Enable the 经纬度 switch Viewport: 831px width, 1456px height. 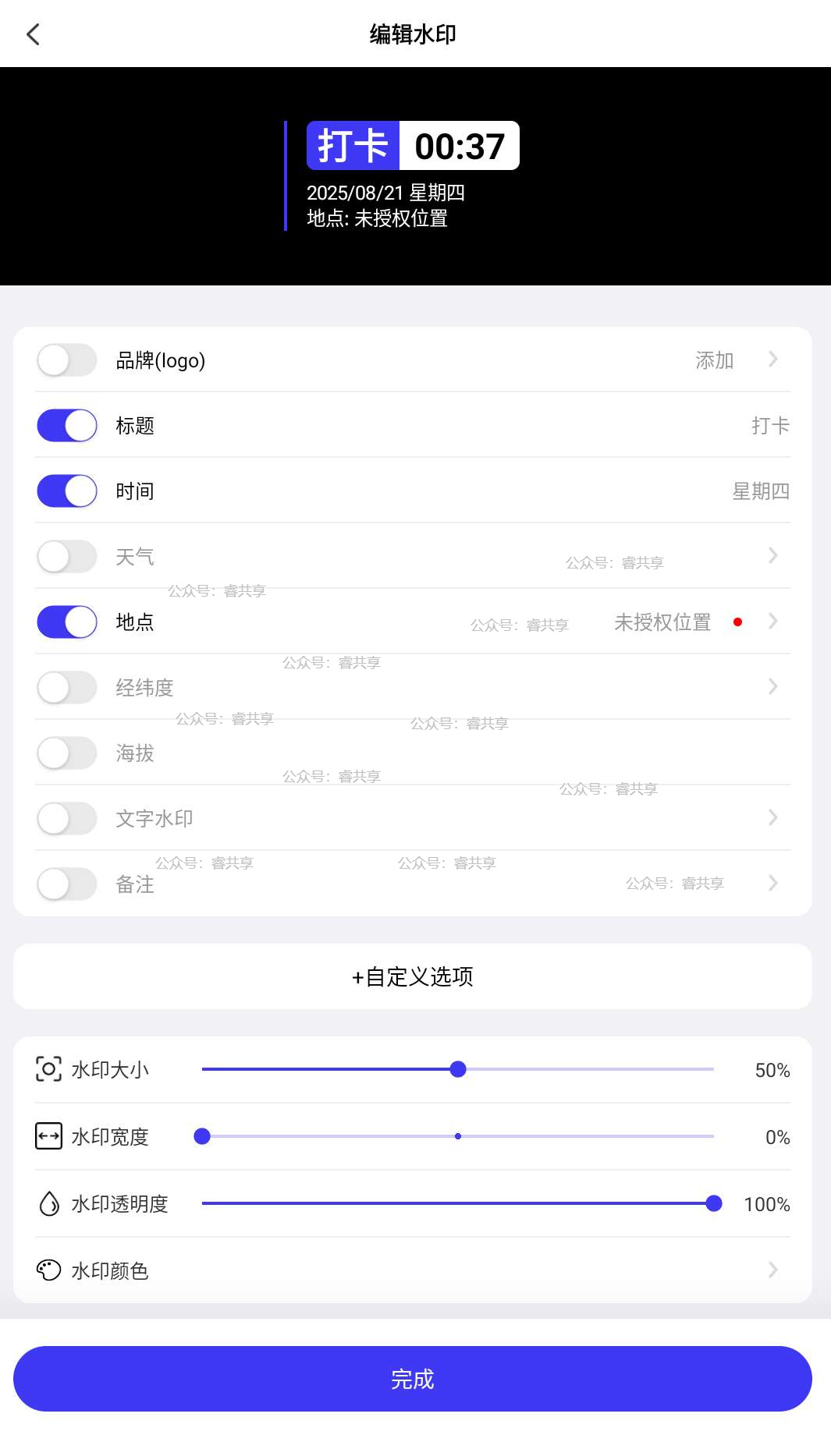pos(67,688)
